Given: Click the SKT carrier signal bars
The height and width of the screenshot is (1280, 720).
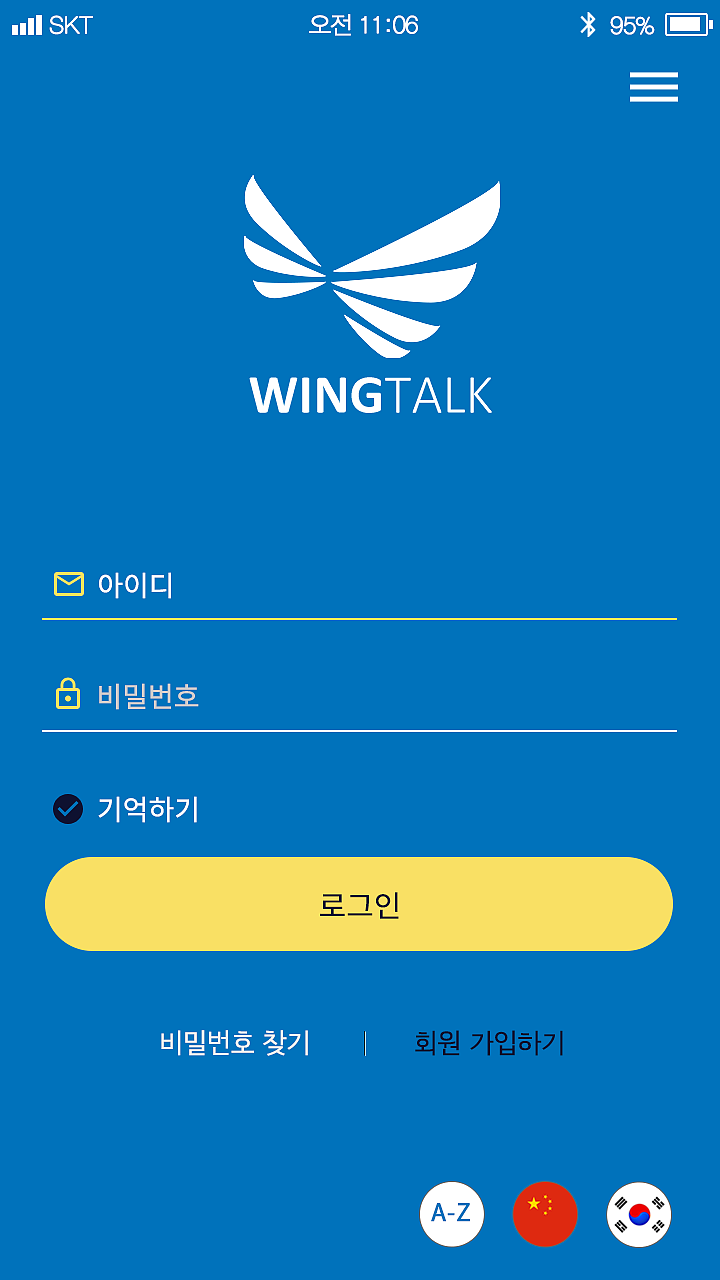Looking at the screenshot, I should click(27, 24).
